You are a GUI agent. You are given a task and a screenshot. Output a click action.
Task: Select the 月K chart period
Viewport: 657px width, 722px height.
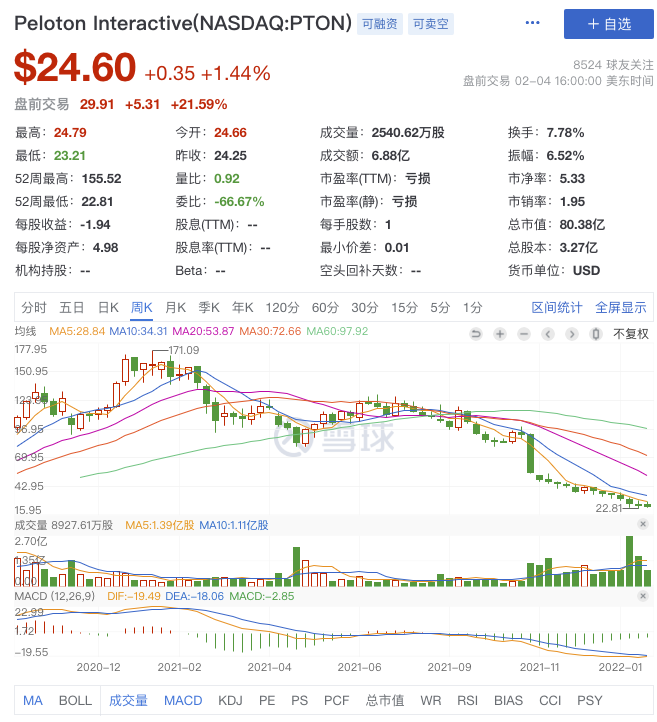click(x=175, y=307)
